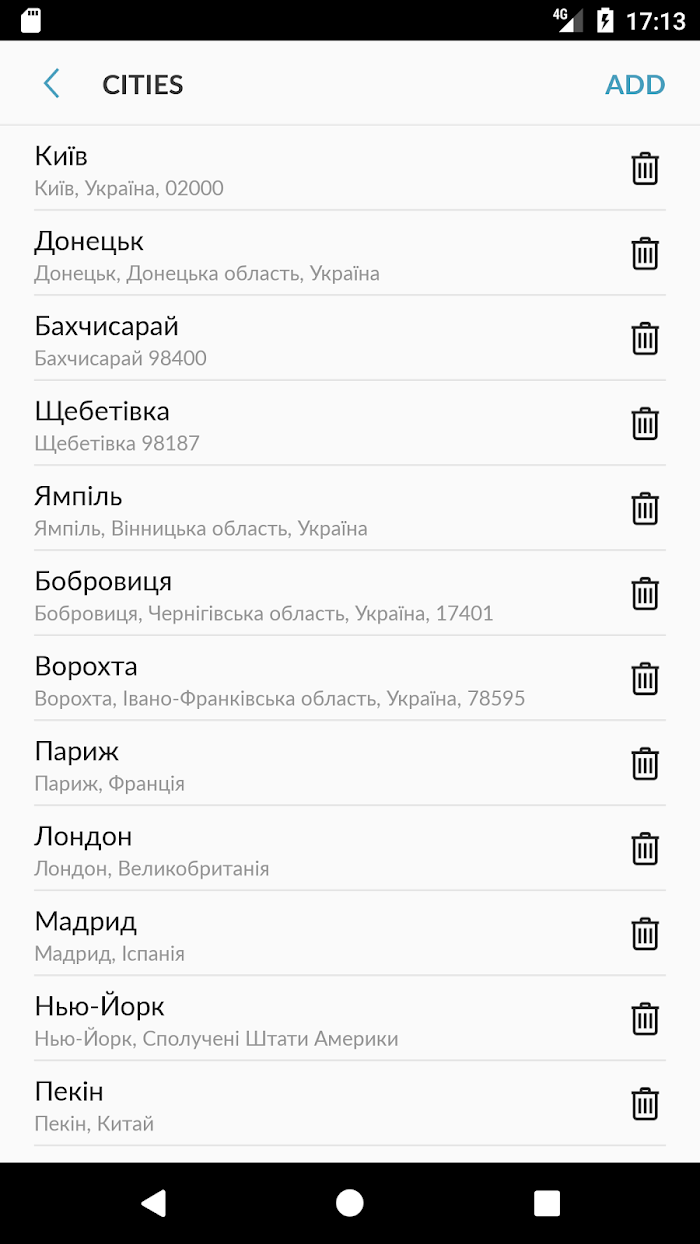
Task: Open recent apps from navigation bar
Action: 546,1202
